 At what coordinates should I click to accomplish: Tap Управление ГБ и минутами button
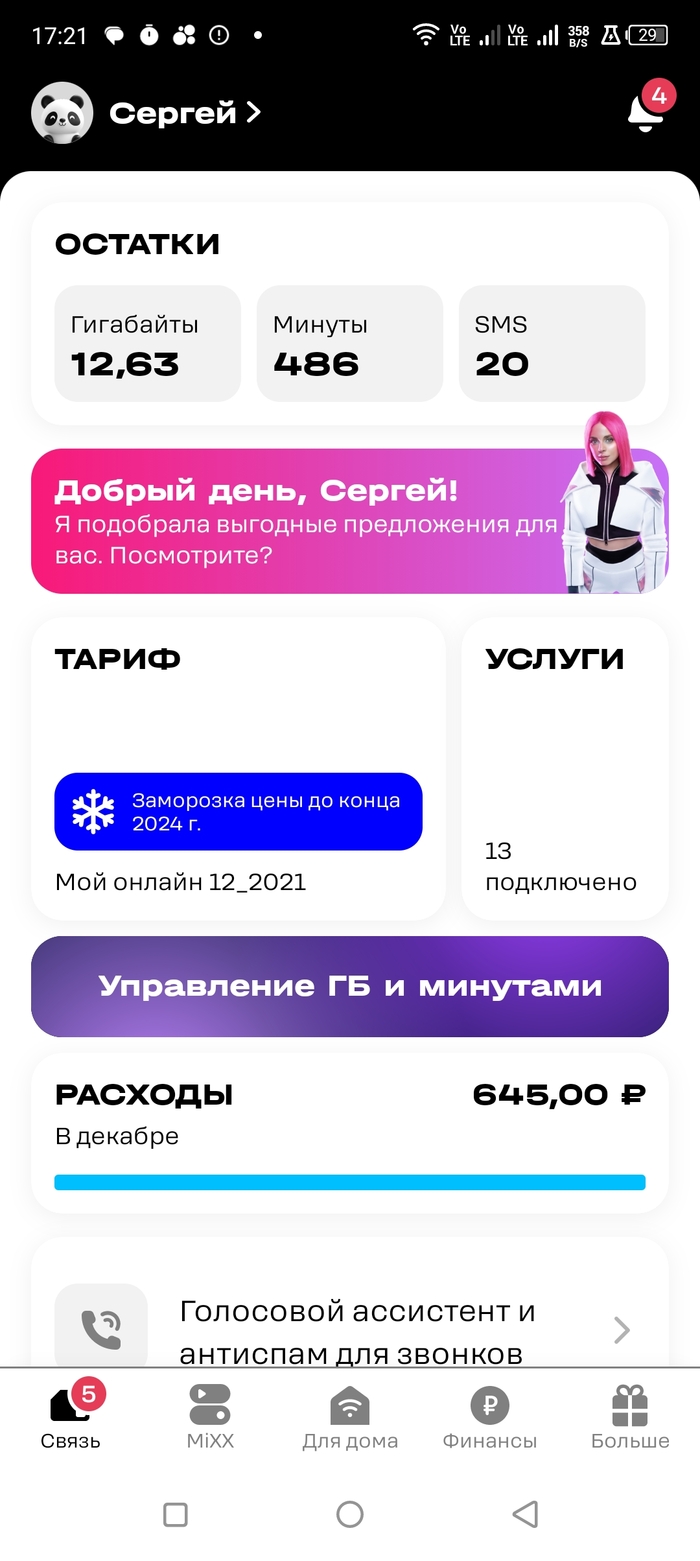click(x=349, y=986)
